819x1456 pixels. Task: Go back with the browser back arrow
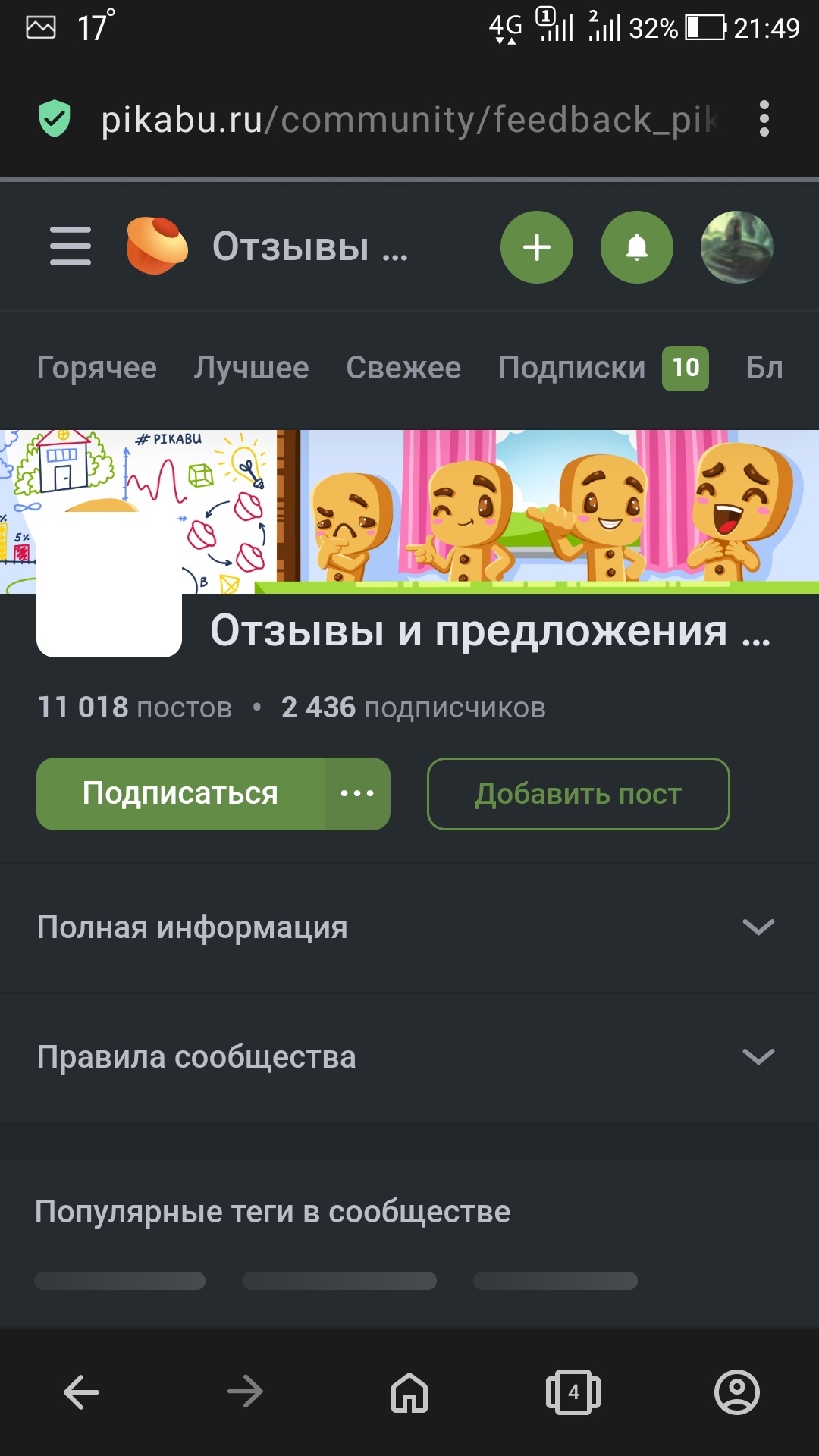[x=81, y=1392]
